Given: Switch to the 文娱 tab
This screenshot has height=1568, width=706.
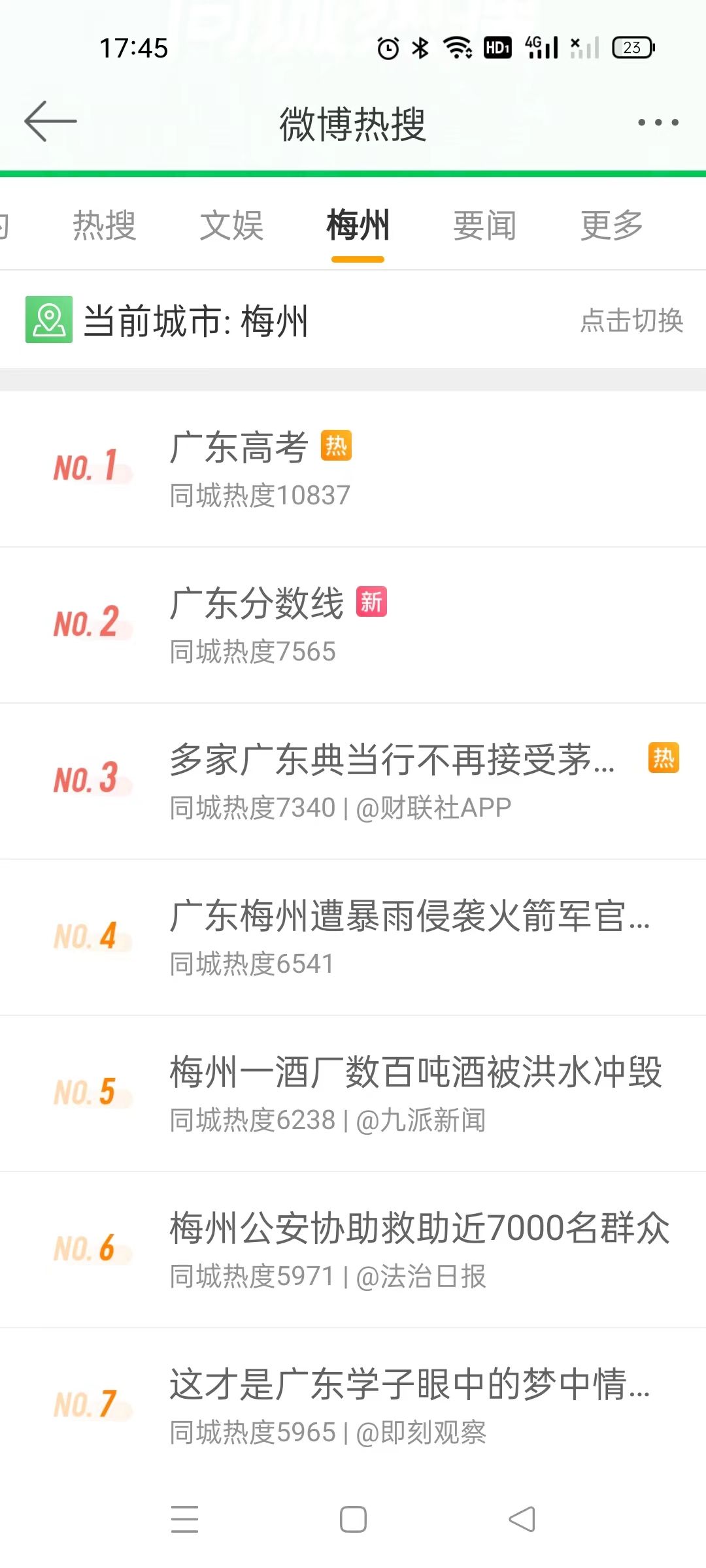Looking at the screenshot, I should point(231,225).
